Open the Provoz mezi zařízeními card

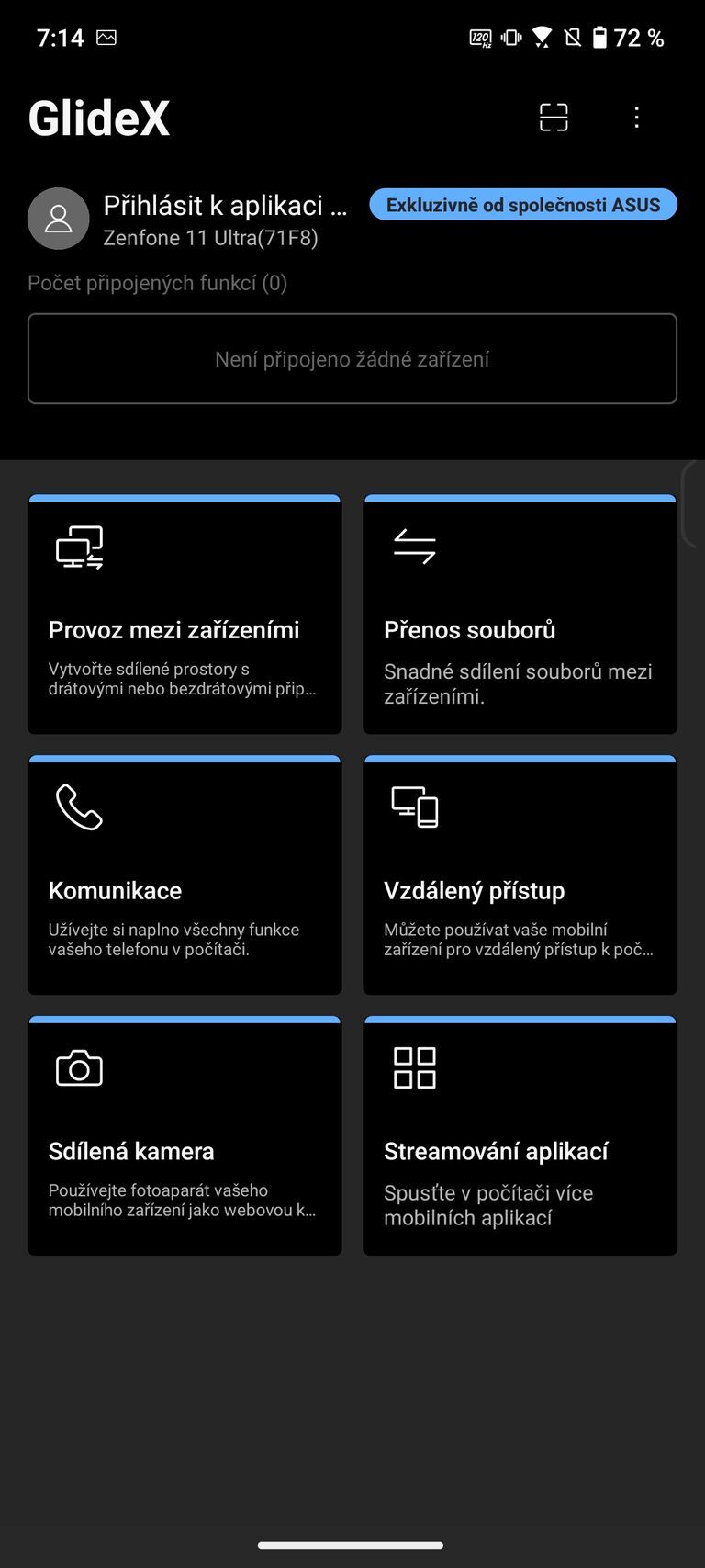click(185, 615)
